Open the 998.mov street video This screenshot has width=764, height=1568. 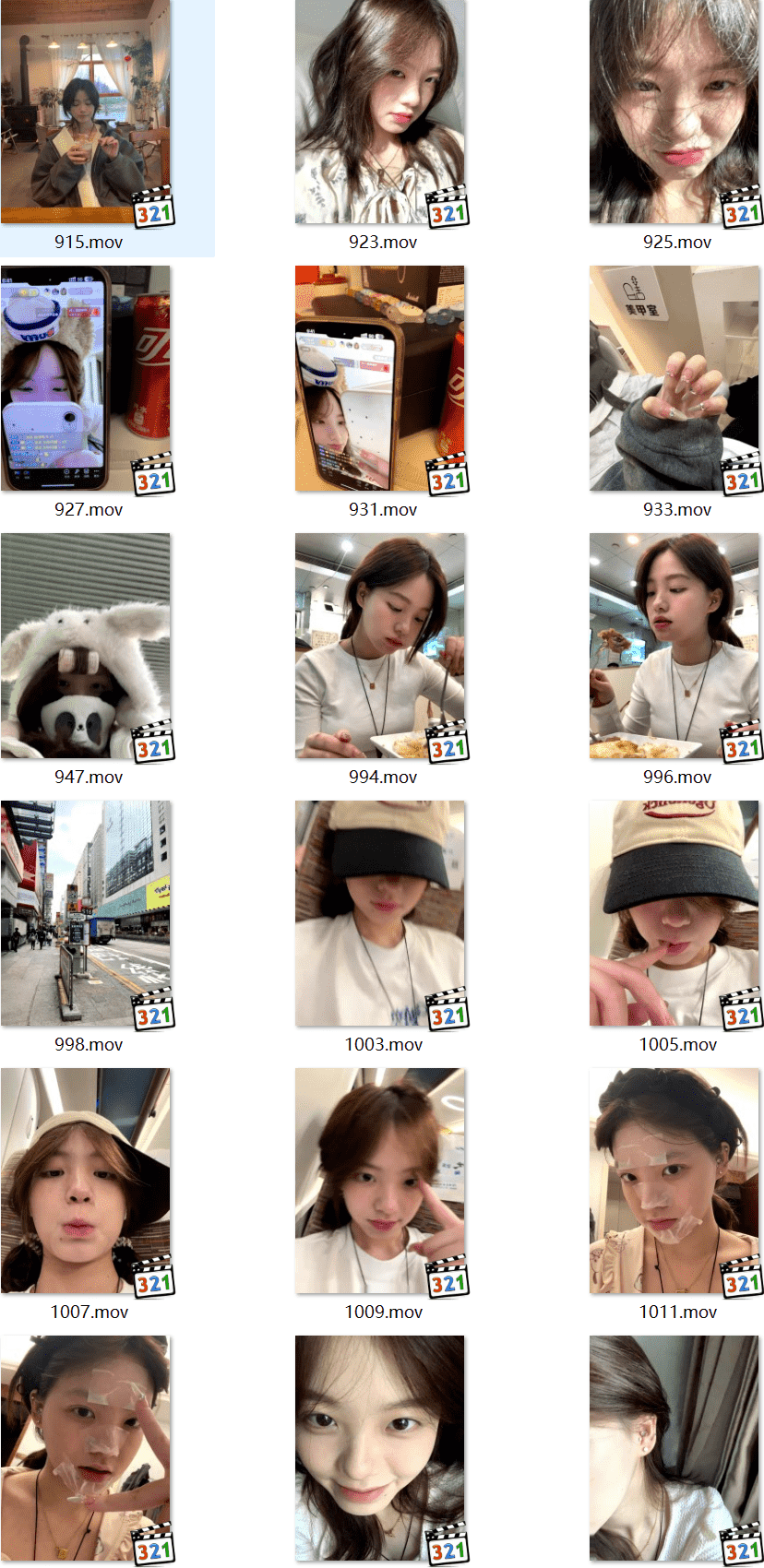tap(86, 913)
